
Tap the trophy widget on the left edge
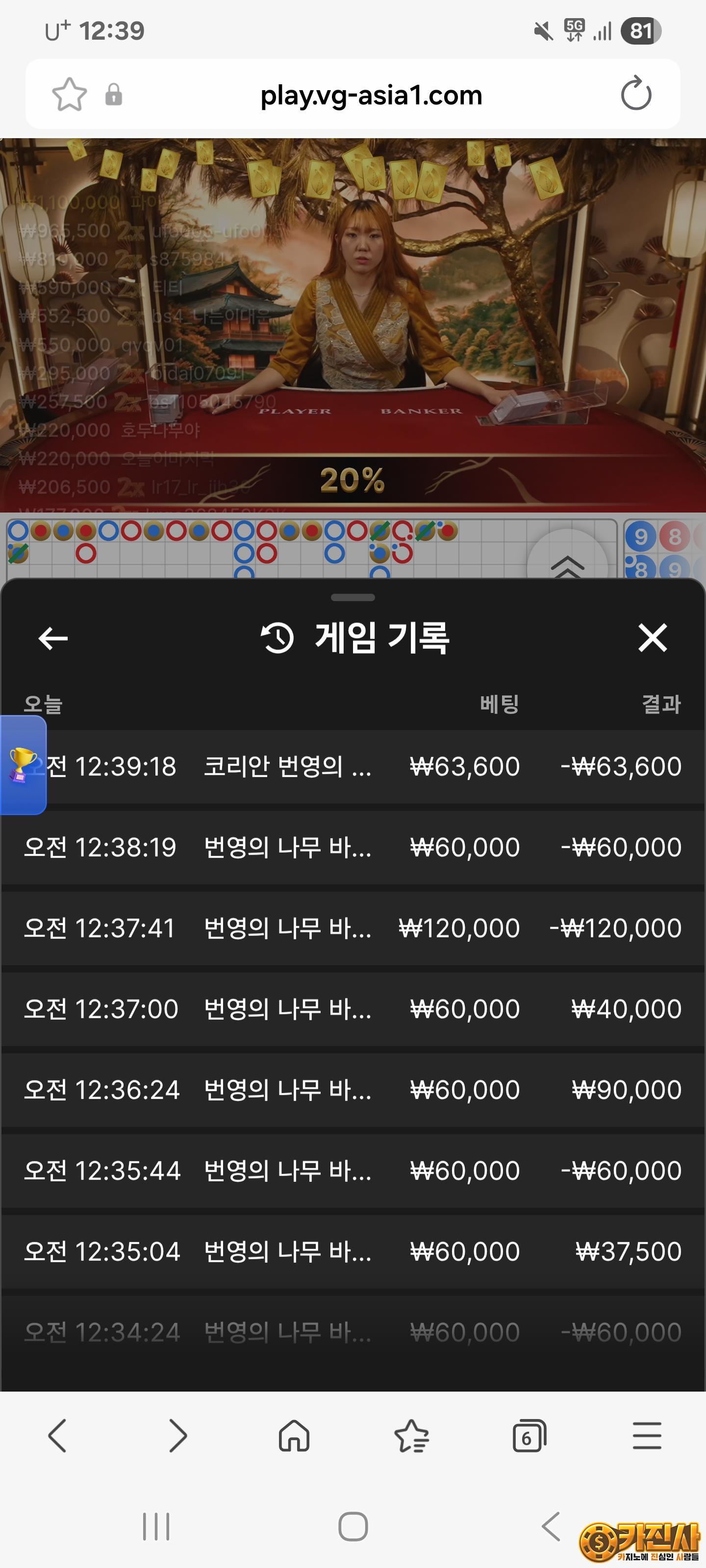pyautogui.click(x=23, y=764)
